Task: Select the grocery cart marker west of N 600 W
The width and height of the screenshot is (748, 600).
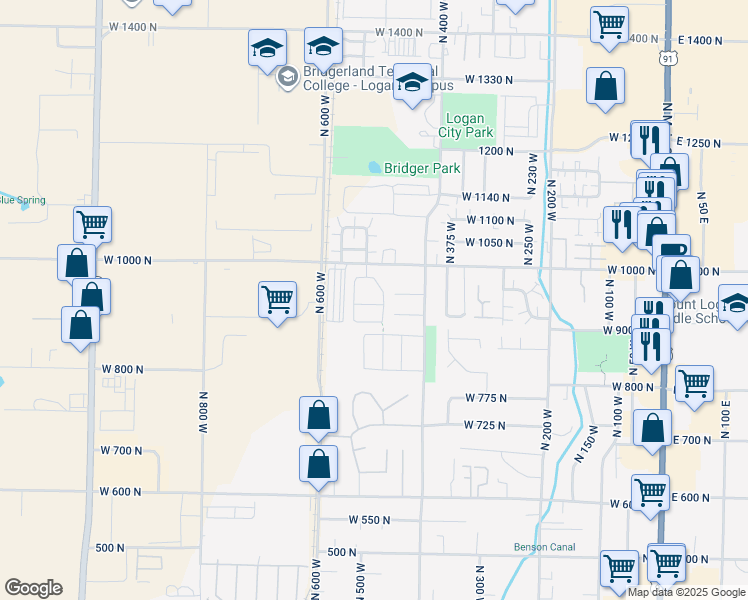Action: [278, 300]
